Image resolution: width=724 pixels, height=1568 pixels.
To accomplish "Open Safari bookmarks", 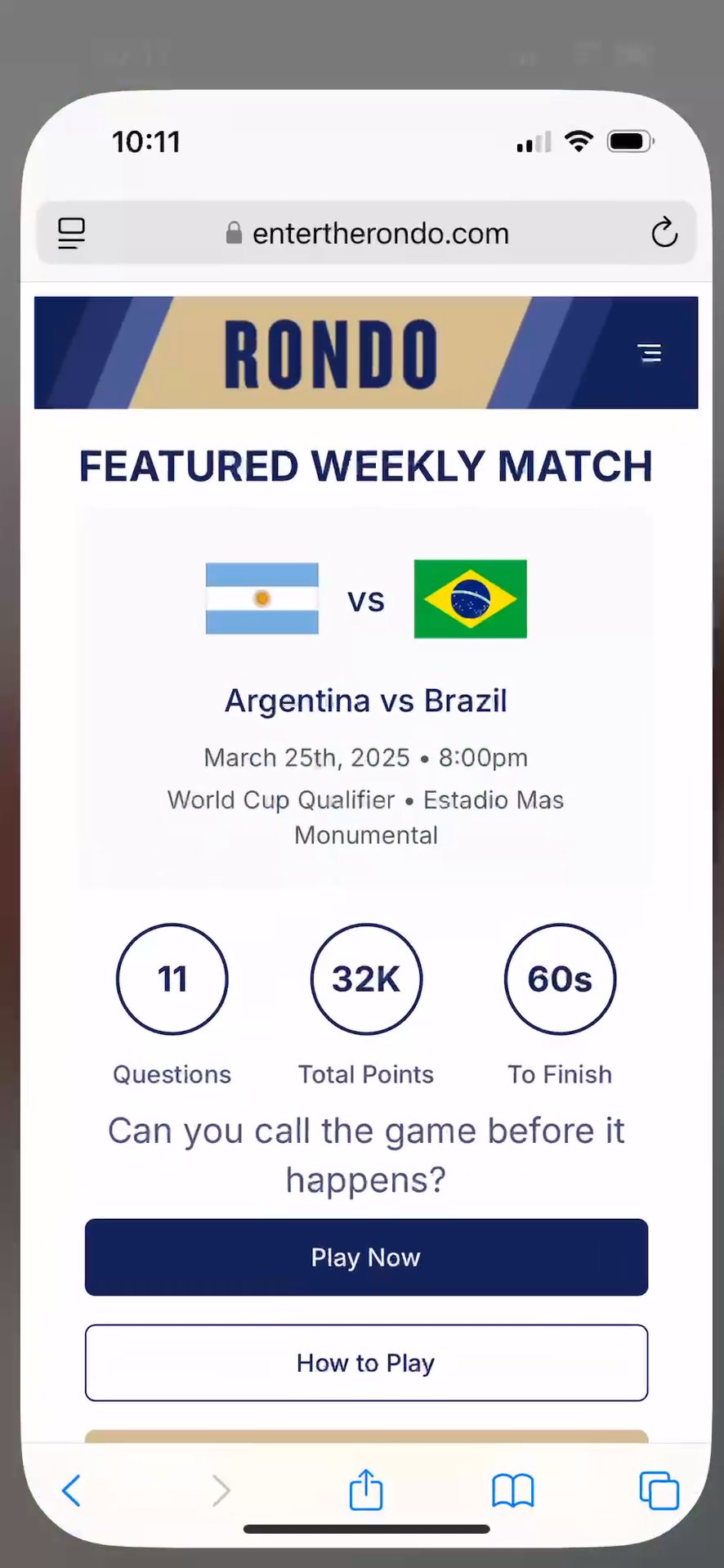I will (x=512, y=1490).
